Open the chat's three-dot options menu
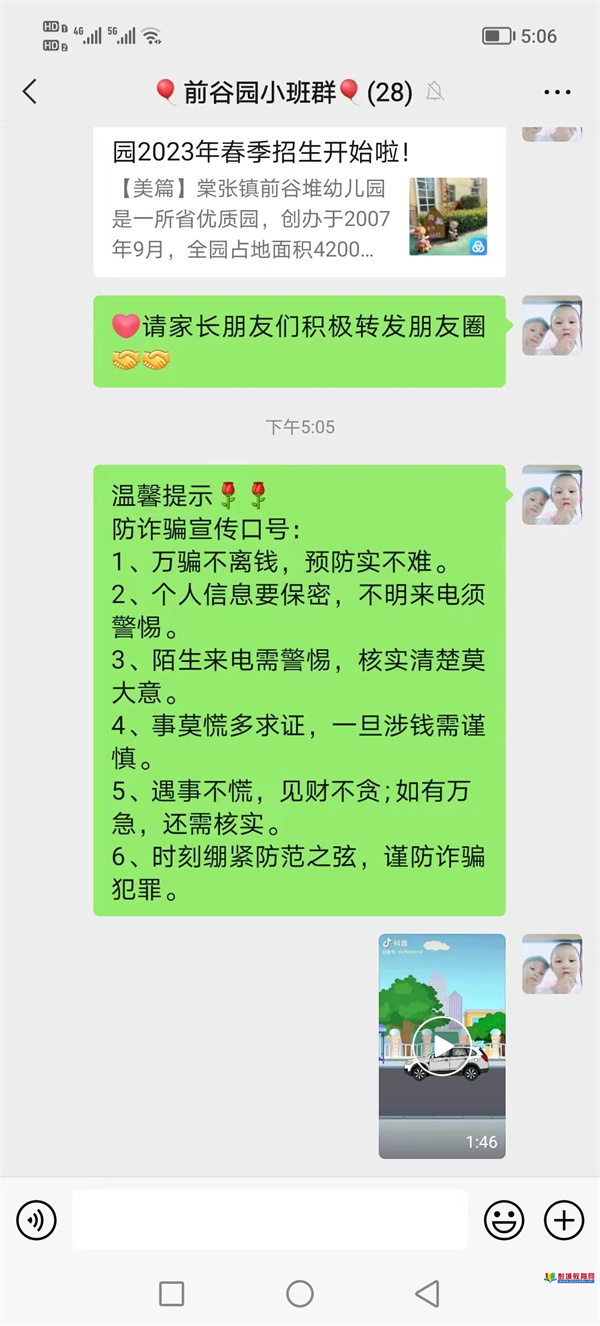600x1326 pixels. click(557, 92)
